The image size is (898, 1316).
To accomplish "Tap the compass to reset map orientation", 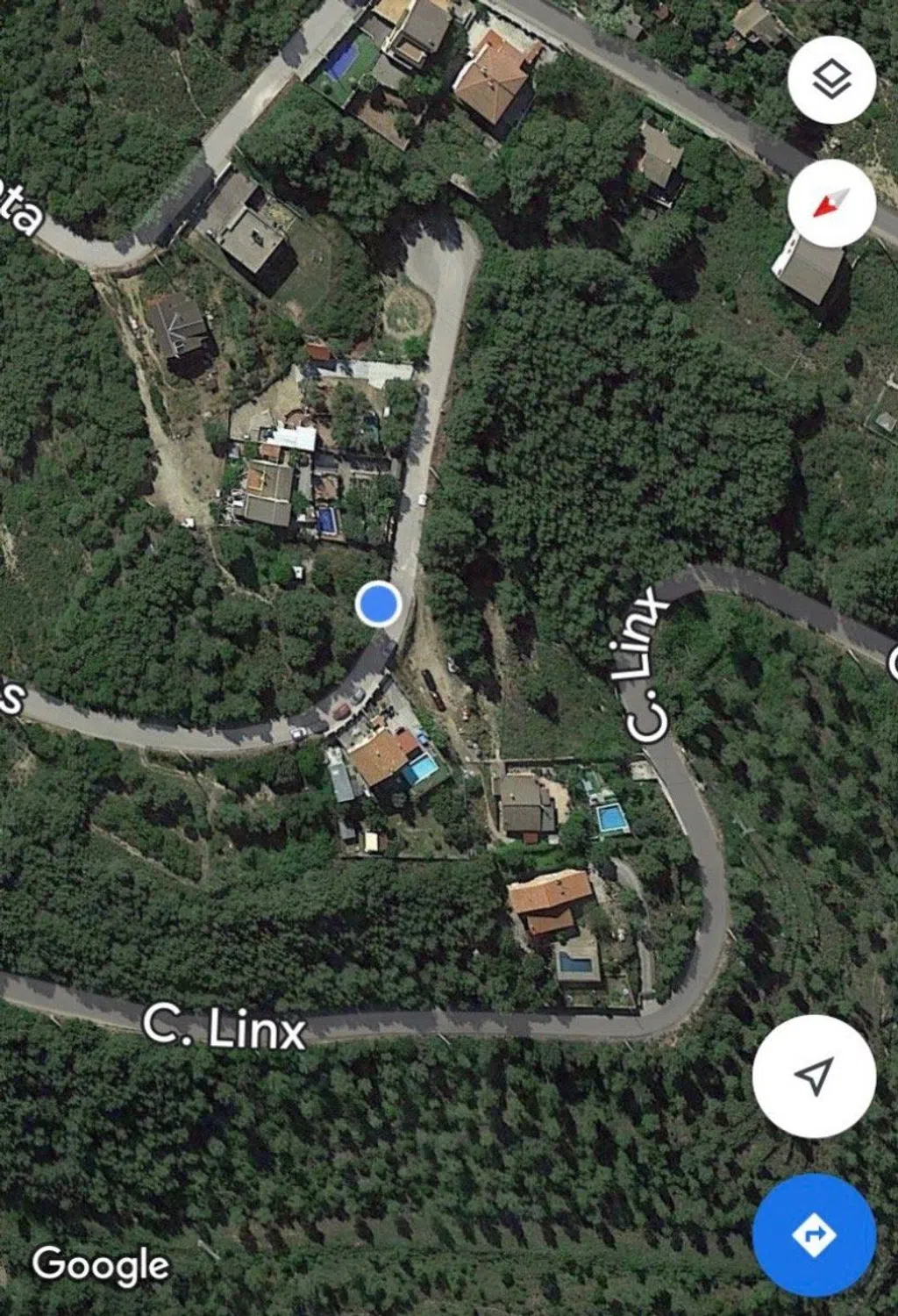I will point(831,204).
